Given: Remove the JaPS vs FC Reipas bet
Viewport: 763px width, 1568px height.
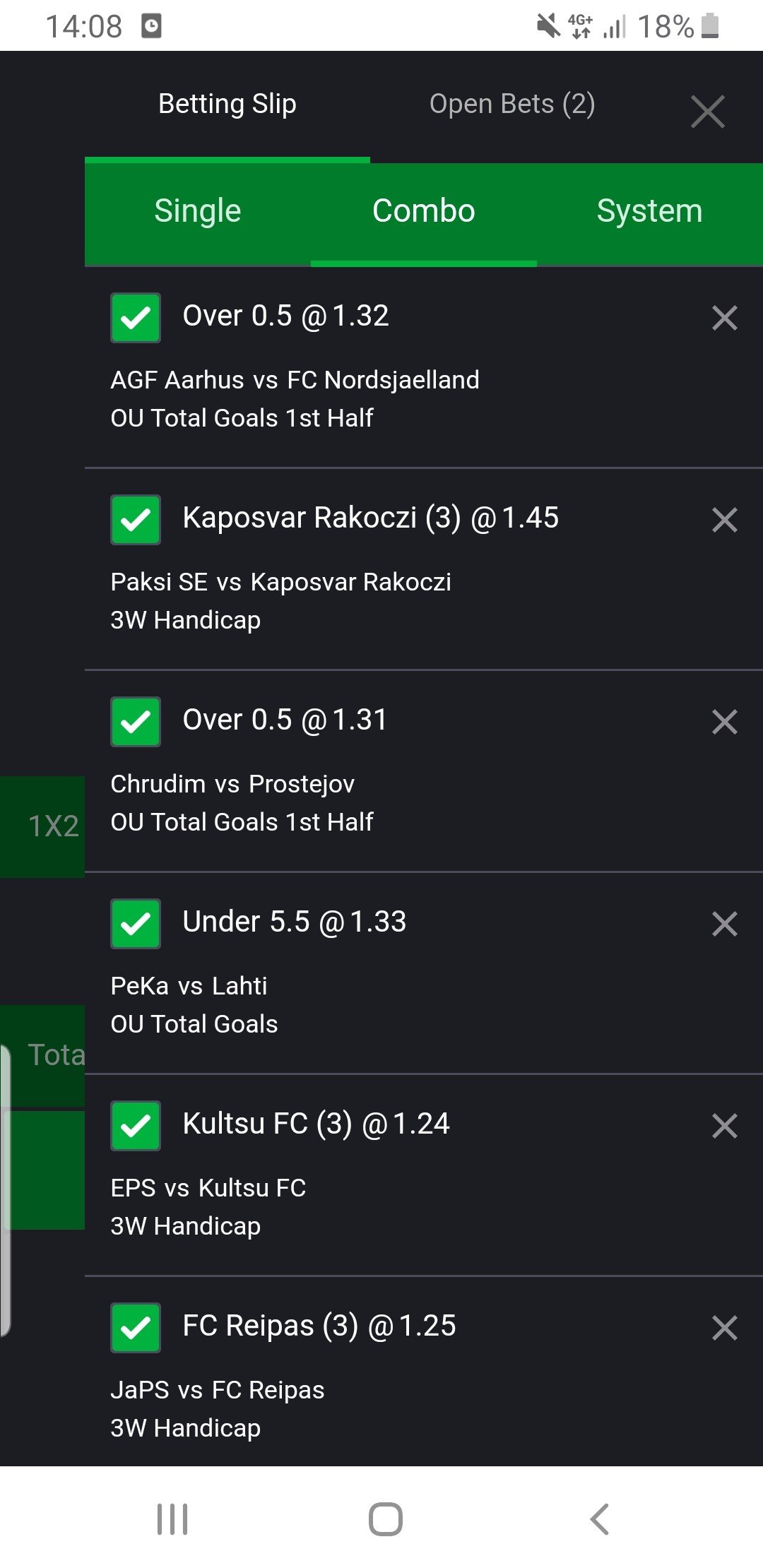Looking at the screenshot, I should [x=724, y=1328].
